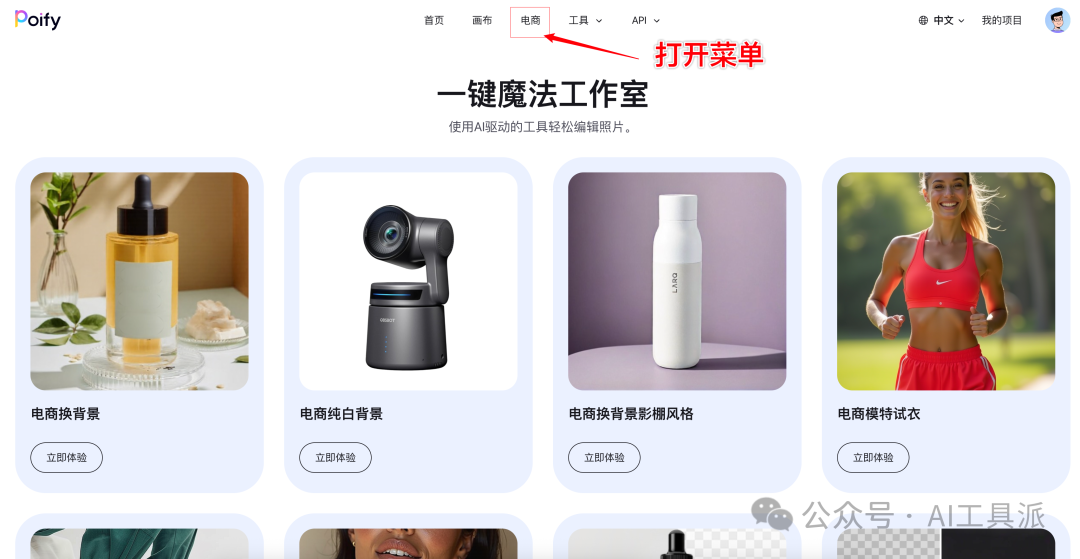Open the 电商纯白背景 camera image

[x=408, y=281]
